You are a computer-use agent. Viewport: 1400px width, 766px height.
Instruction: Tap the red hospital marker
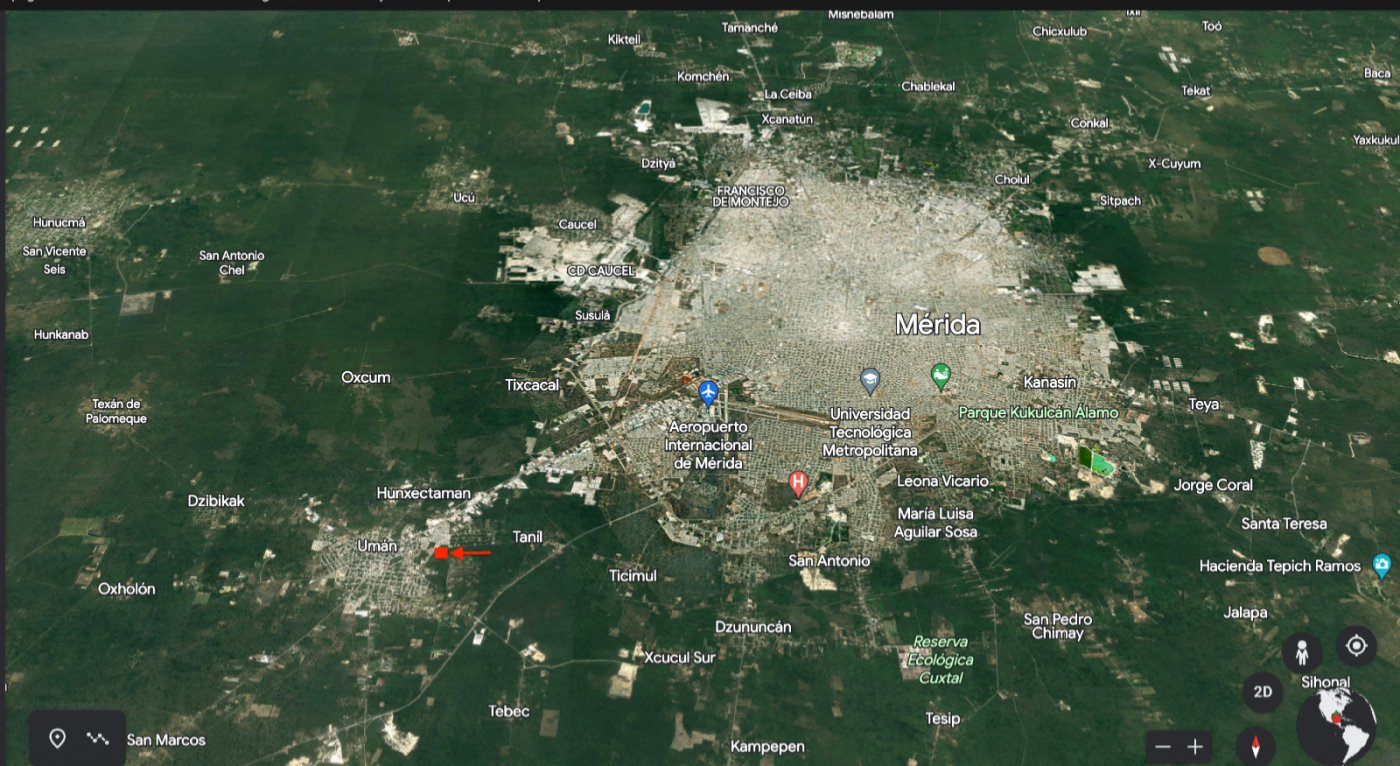[x=798, y=485]
